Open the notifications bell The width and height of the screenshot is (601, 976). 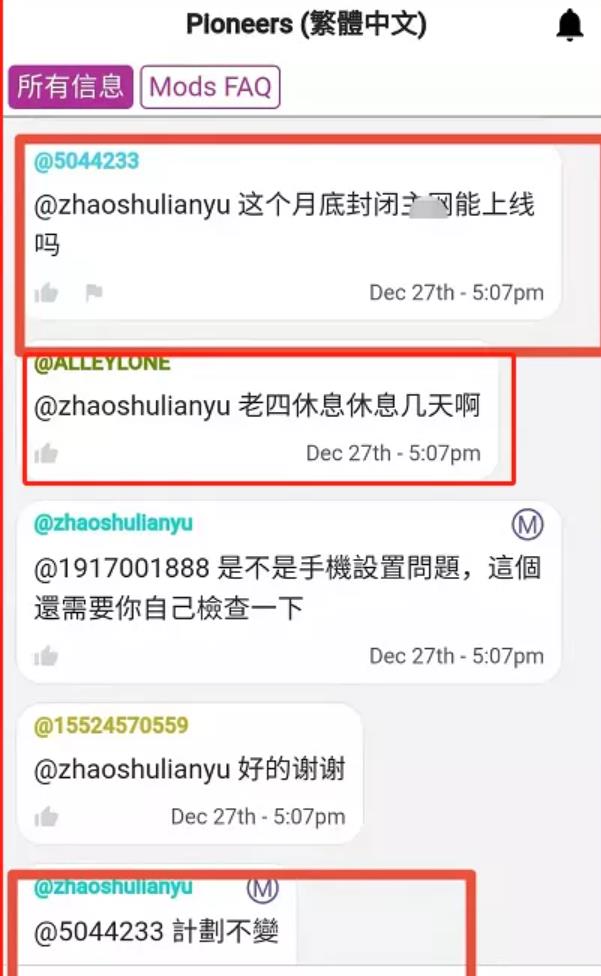[x=569, y=25]
